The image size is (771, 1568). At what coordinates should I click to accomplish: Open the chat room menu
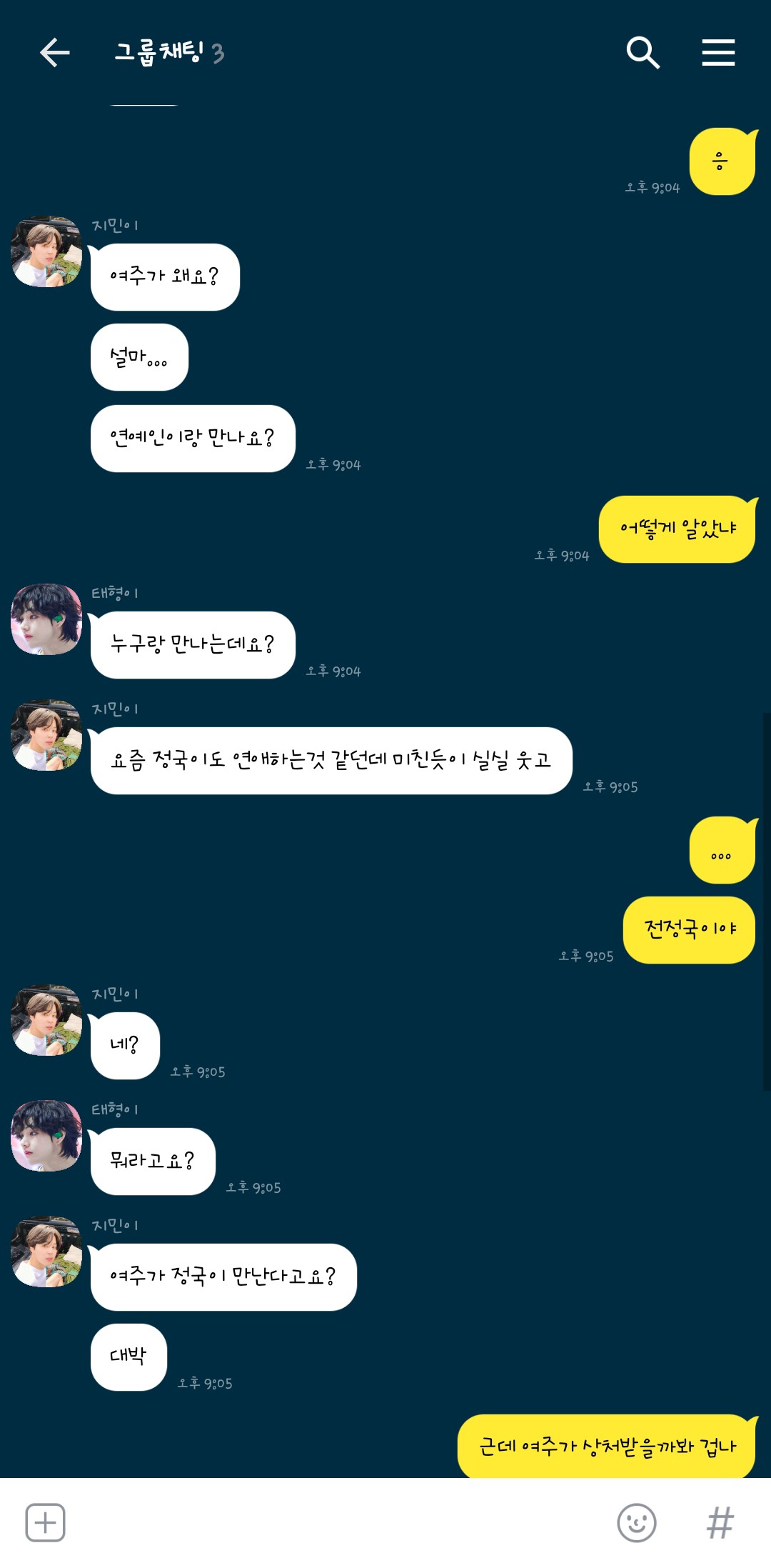click(x=718, y=53)
